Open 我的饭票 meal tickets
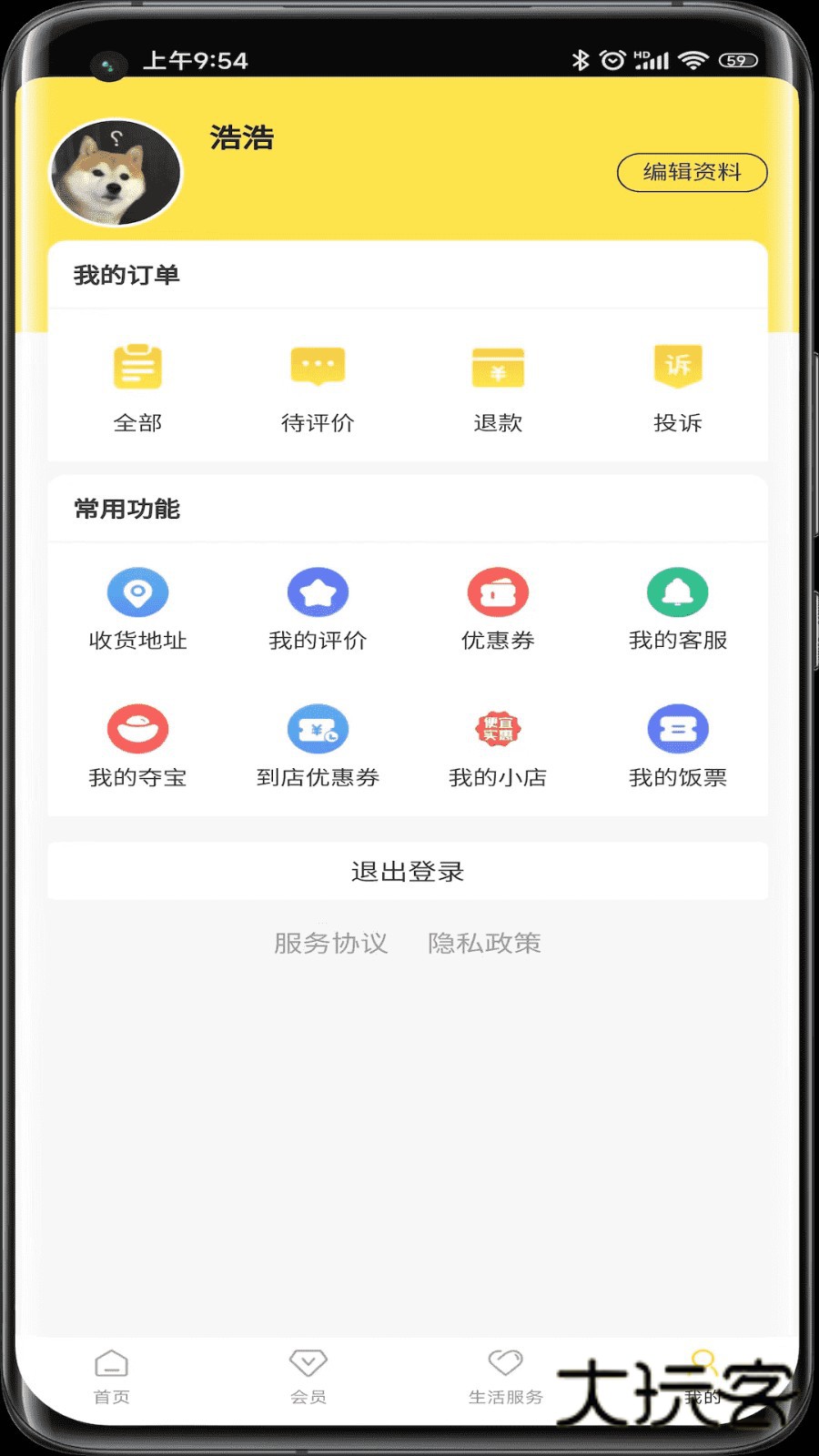 677,746
